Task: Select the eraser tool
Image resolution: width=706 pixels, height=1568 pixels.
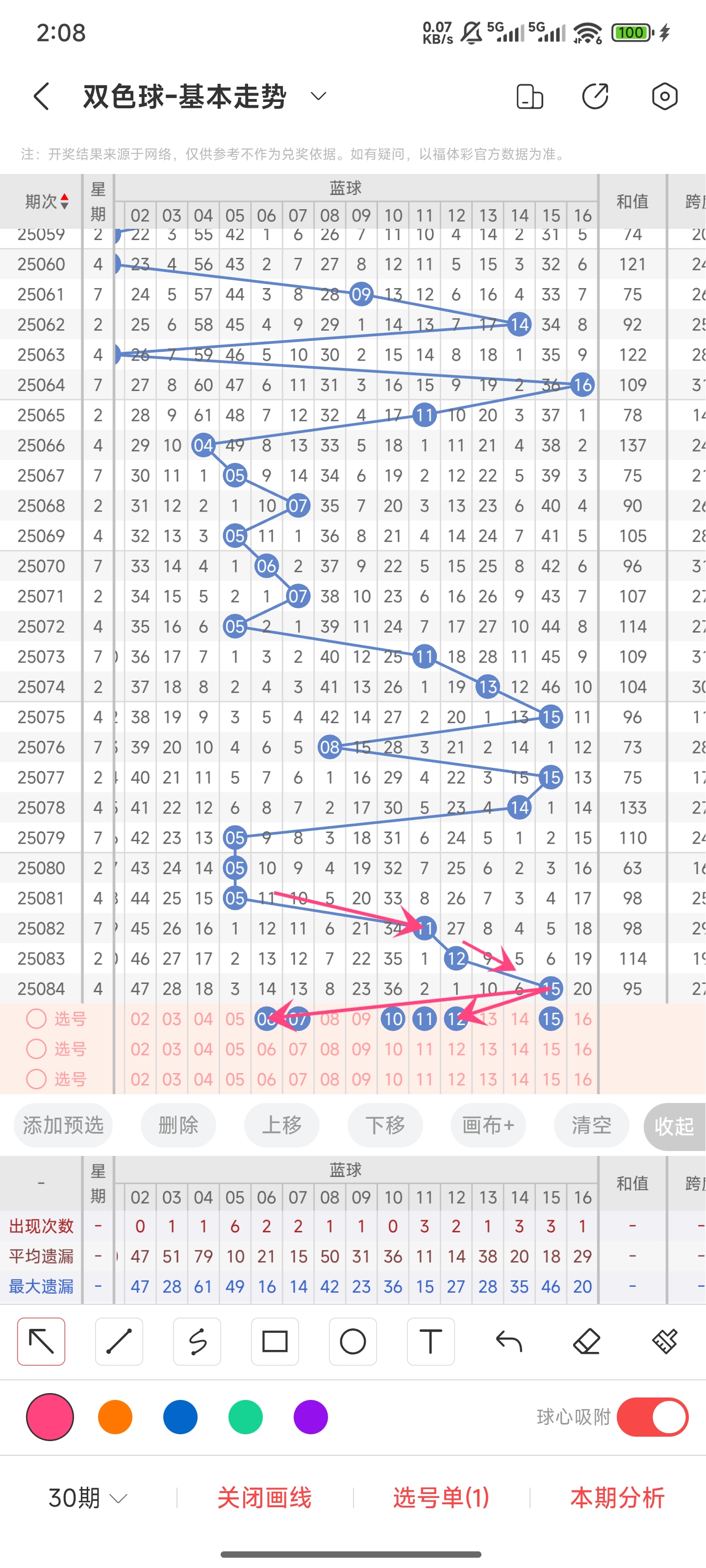Action: coord(586,1342)
